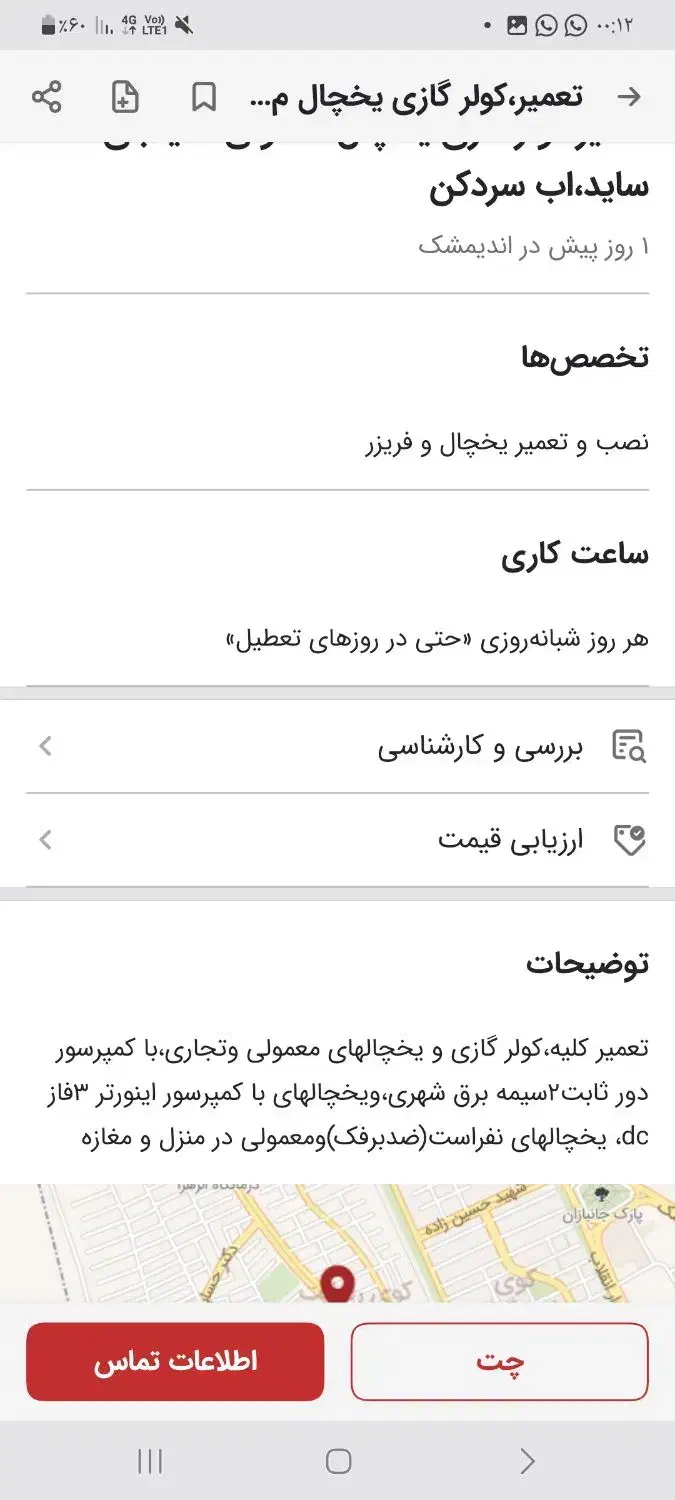Open recent apps from navigation bar
The width and height of the screenshot is (675, 1500).
tap(150, 1462)
